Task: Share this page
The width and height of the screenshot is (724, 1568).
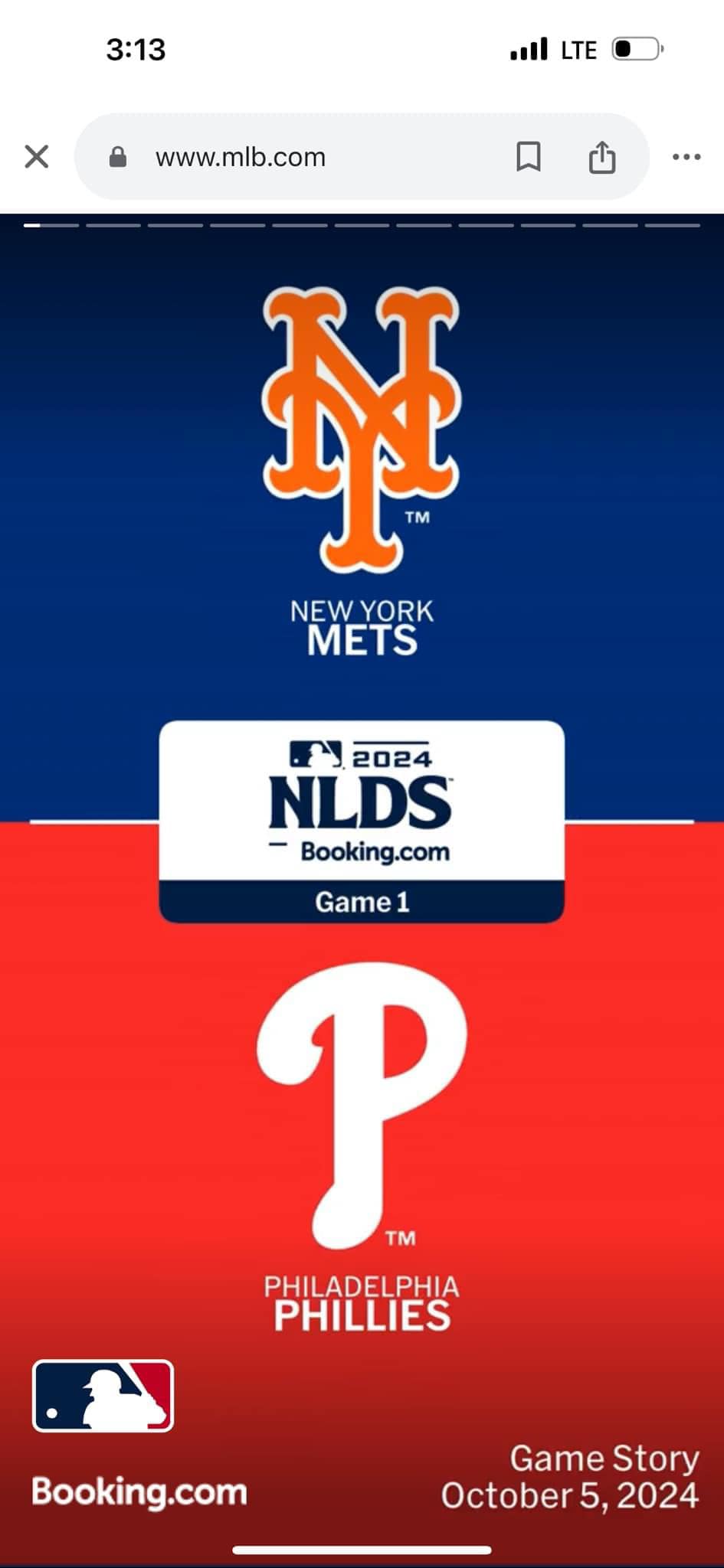Action: pyautogui.click(x=602, y=157)
